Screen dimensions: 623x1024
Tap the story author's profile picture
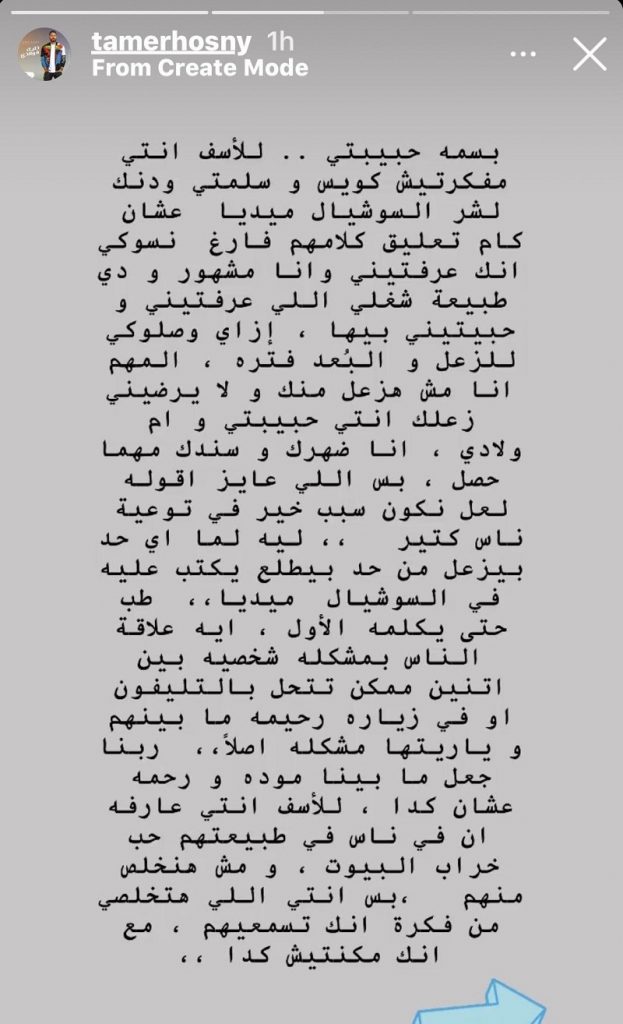44,54
